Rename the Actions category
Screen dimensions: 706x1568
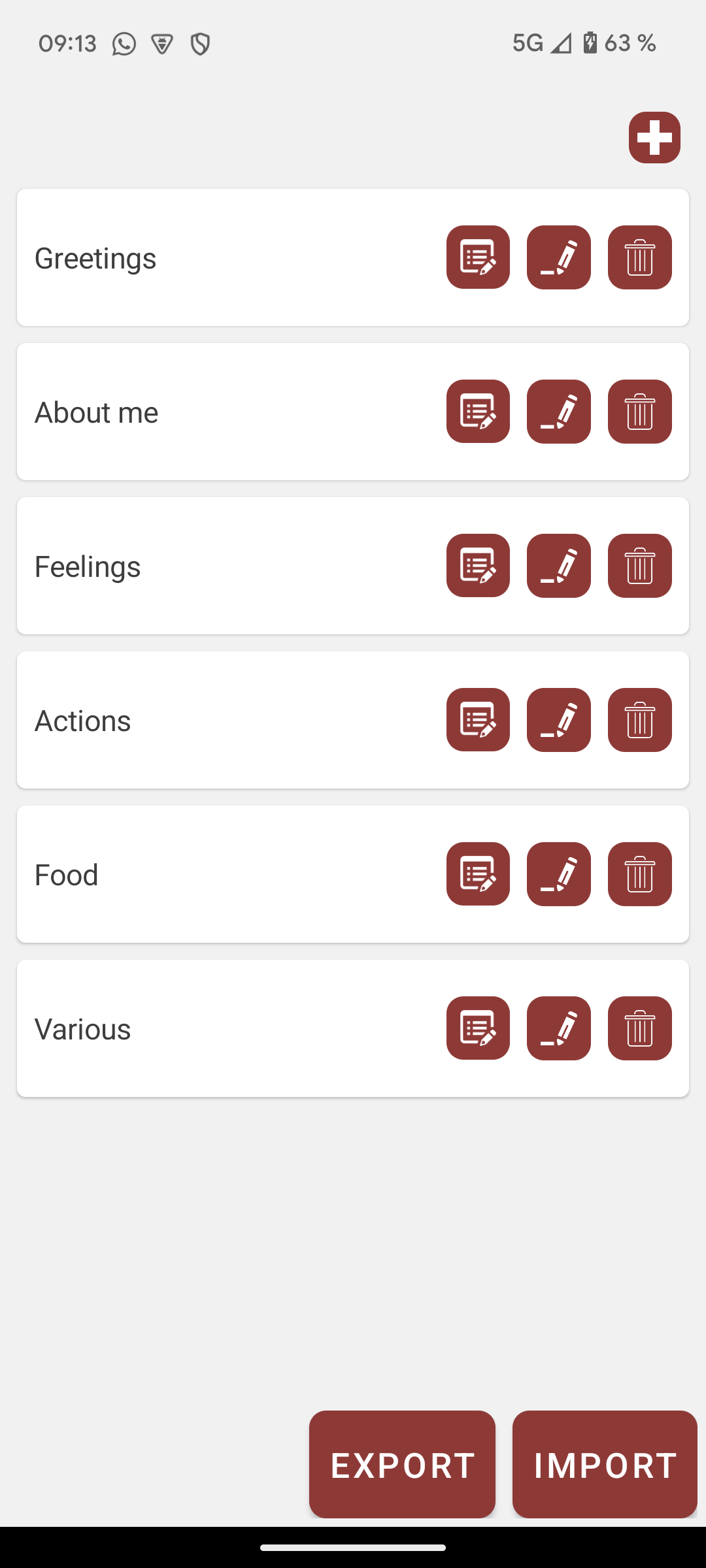(559, 720)
